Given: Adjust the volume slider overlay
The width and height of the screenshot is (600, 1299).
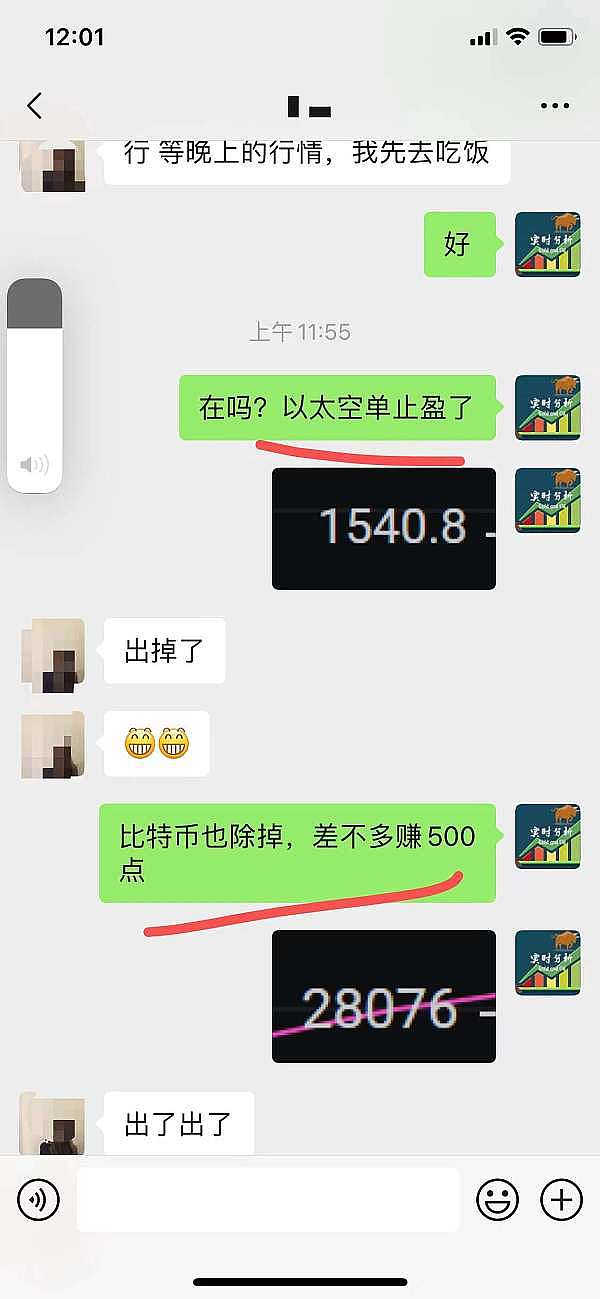Looking at the screenshot, I should click(x=35, y=385).
